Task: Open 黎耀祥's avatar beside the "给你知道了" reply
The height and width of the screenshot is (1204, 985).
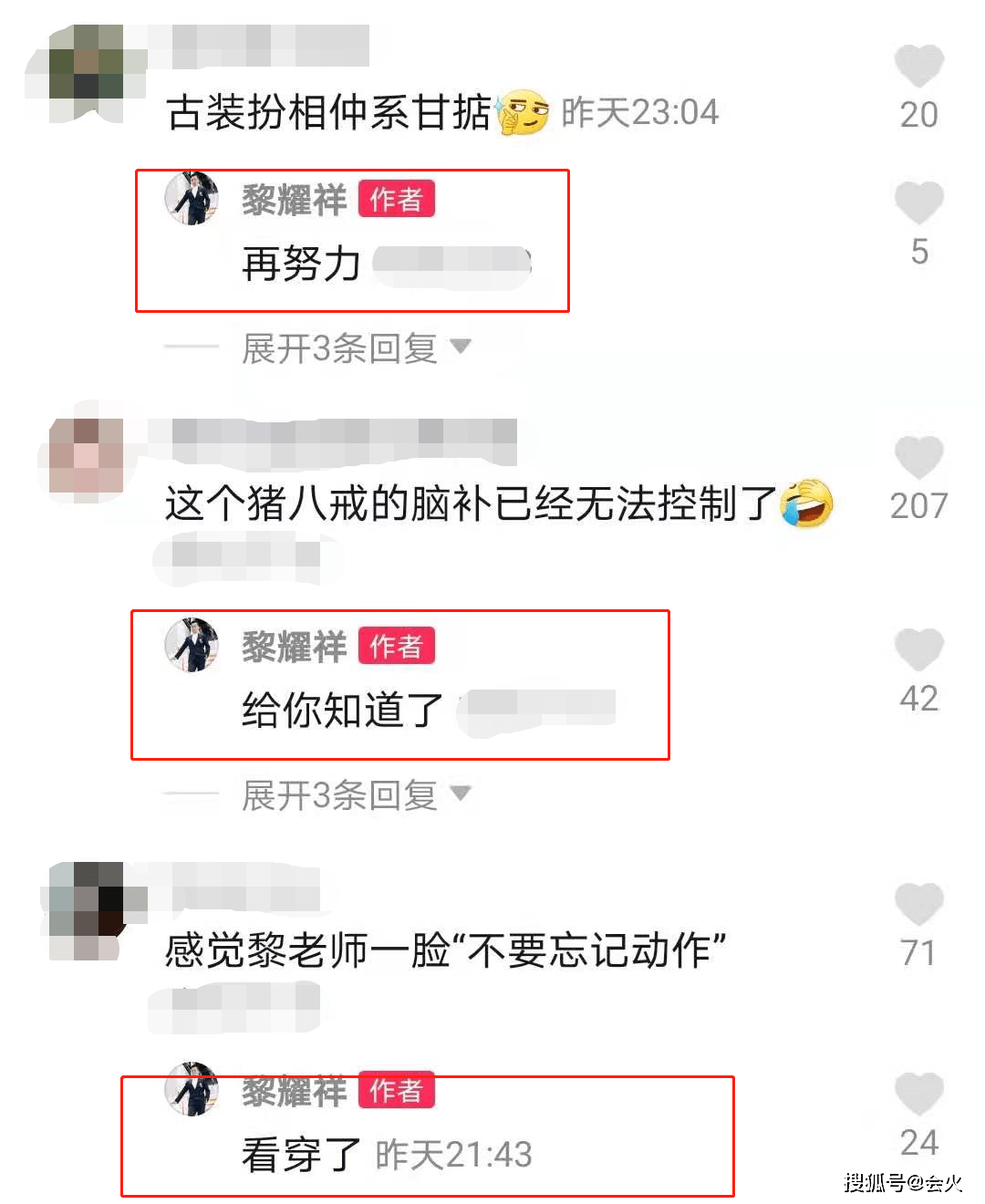Action: coord(192,645)
